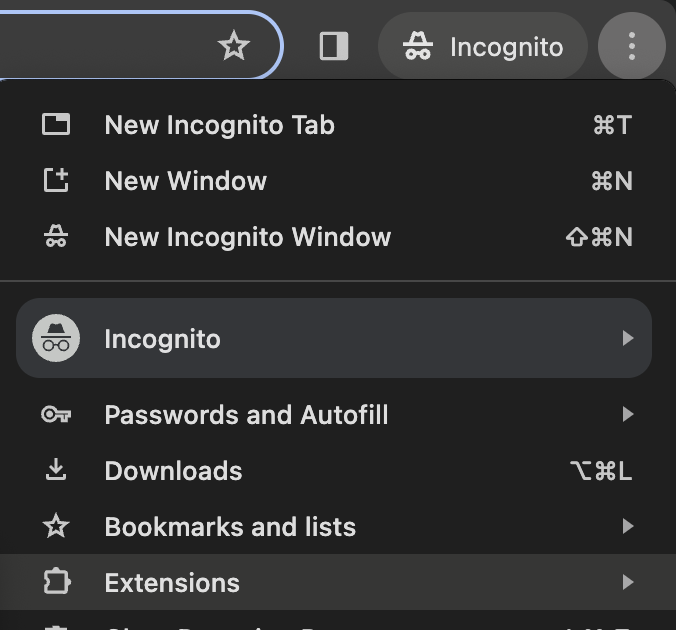Open the side panel icon

pyautogui.click(x=333, y=46)
